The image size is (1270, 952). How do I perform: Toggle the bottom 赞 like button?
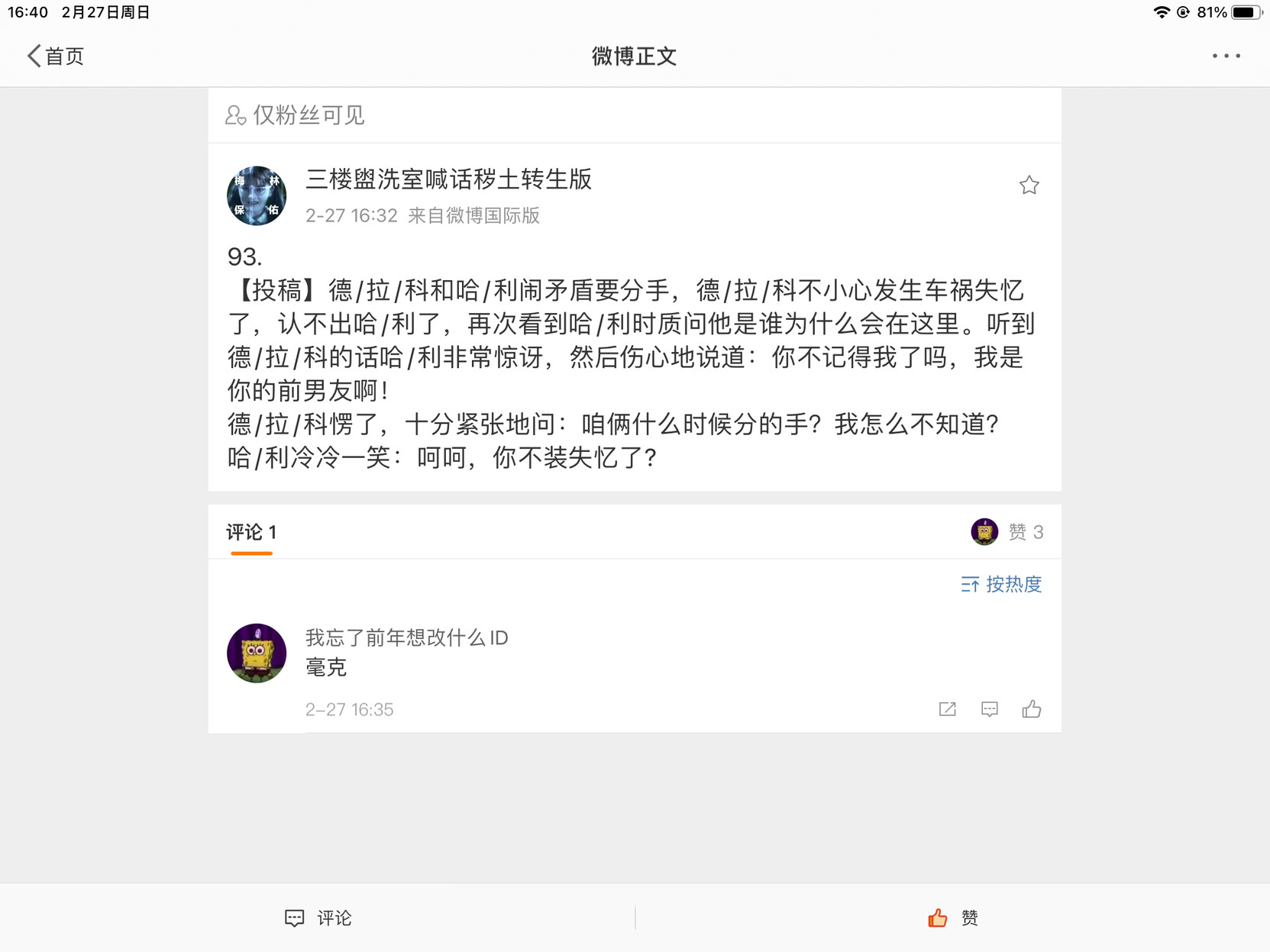tap(952, 918)
